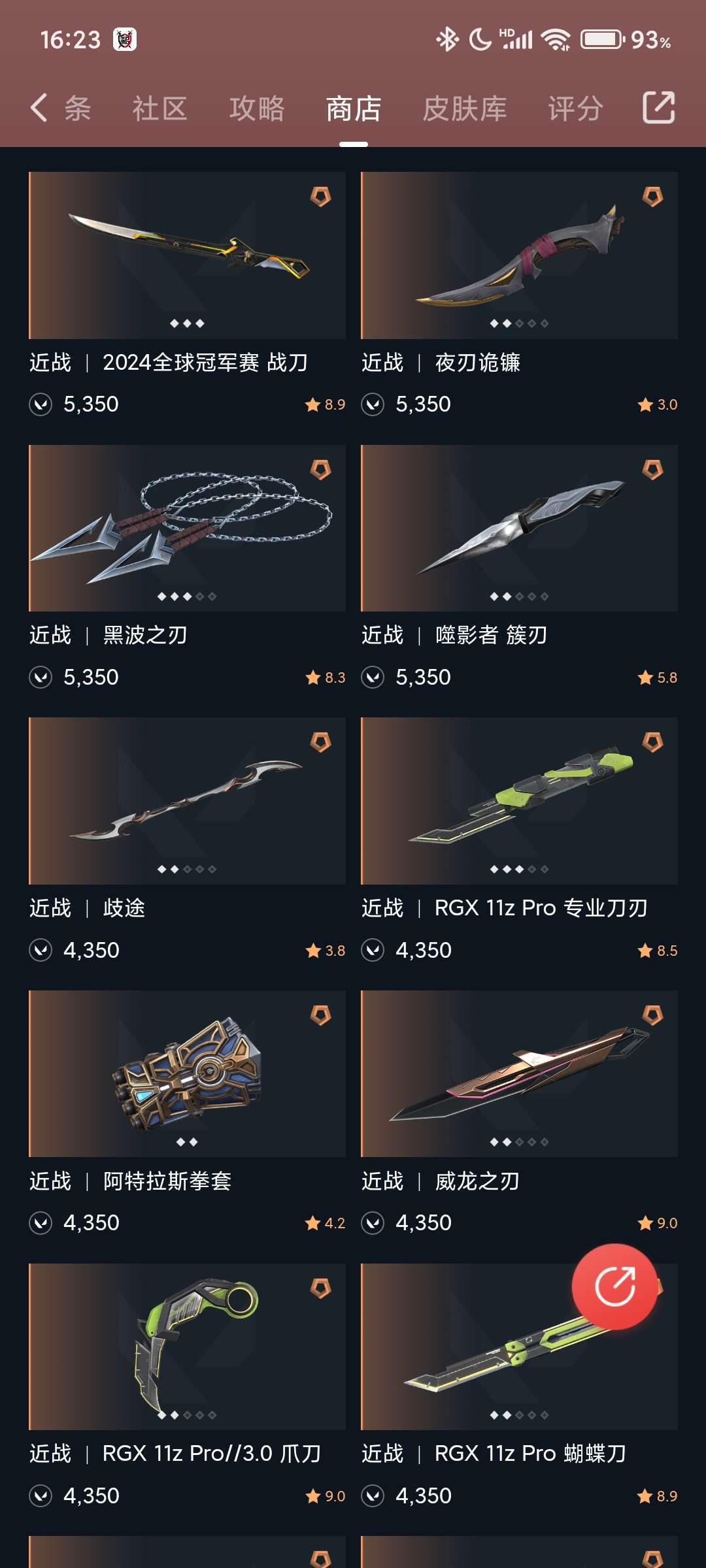Image resolution: width=706 pixels, height=1568 pixels.
Task: Switch to the 评分 tab
Action: tap(575, 108)
